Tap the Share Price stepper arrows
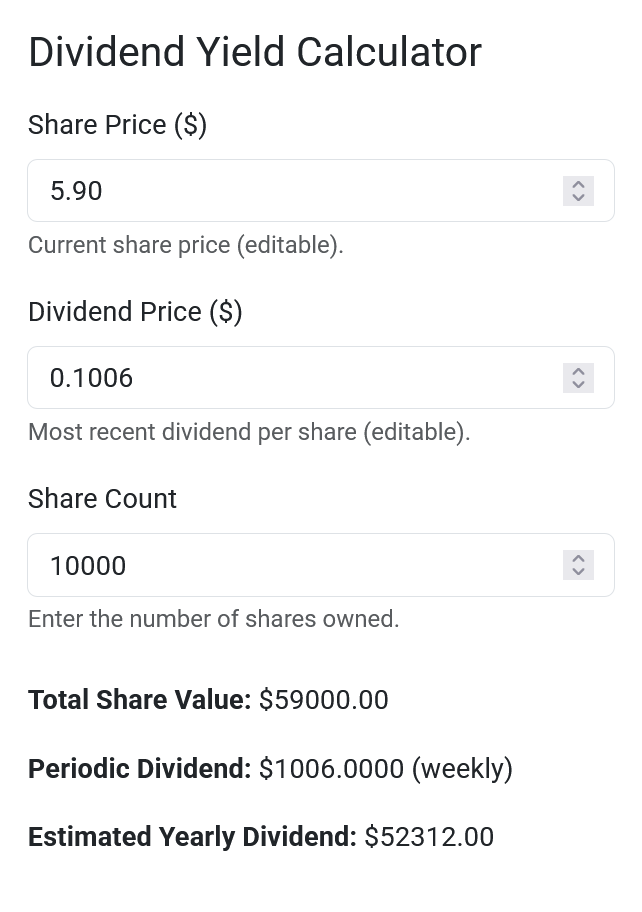 pos(578,191)
